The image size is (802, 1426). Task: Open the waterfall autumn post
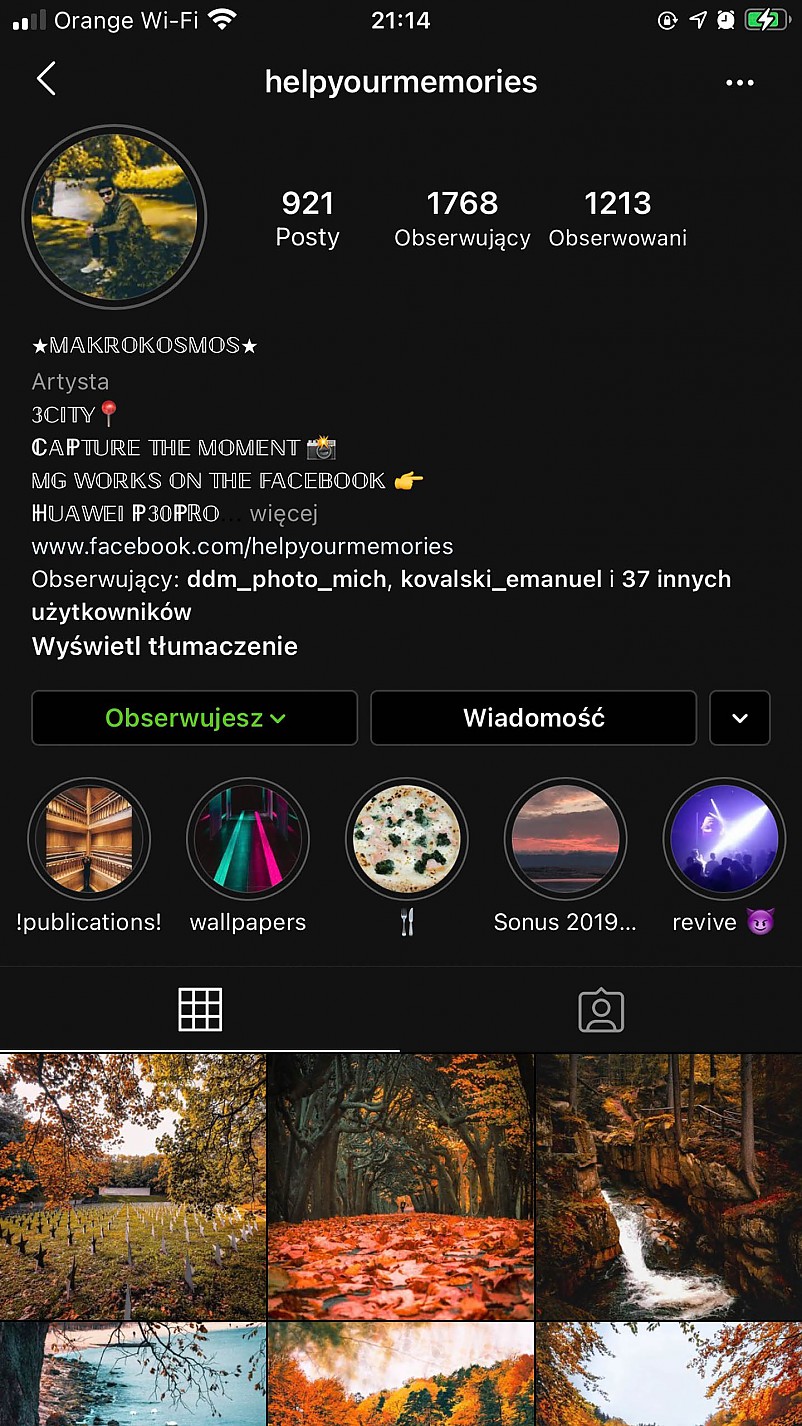coord(668,1186)
